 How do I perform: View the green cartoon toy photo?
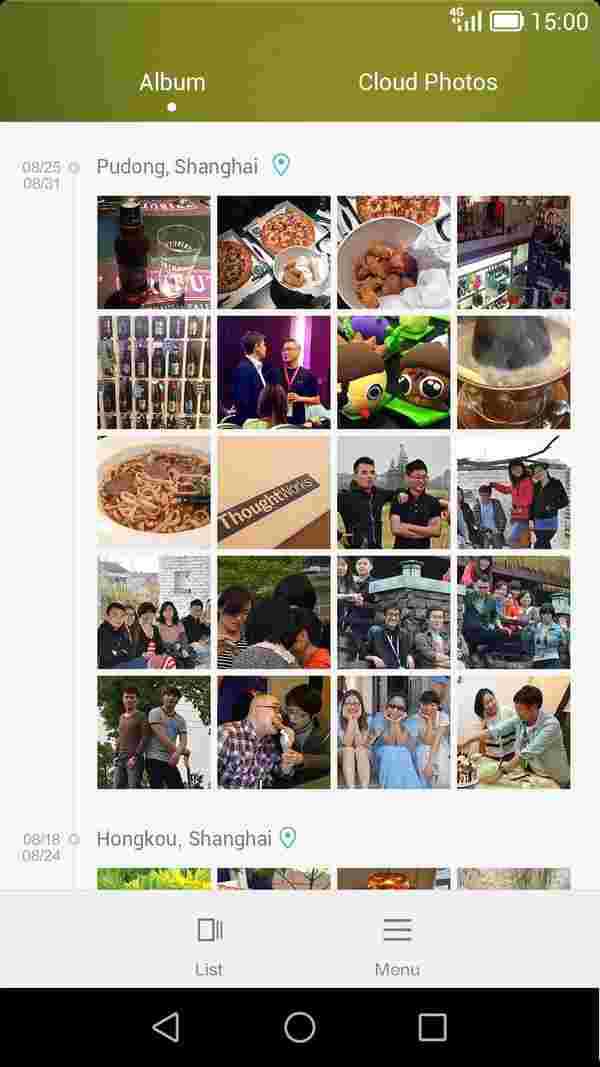click(394, 372)
